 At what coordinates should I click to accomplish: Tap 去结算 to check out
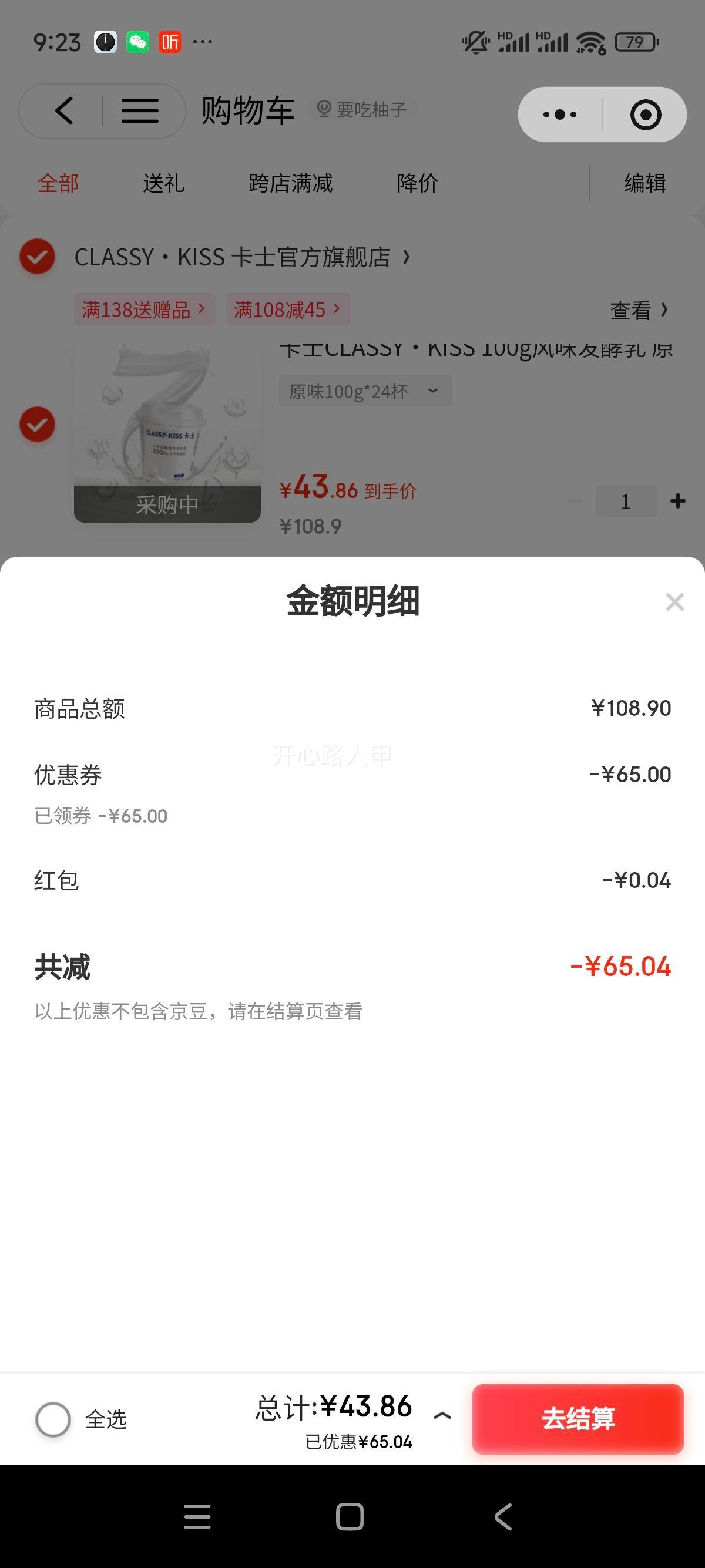[x=577, y=1418]
